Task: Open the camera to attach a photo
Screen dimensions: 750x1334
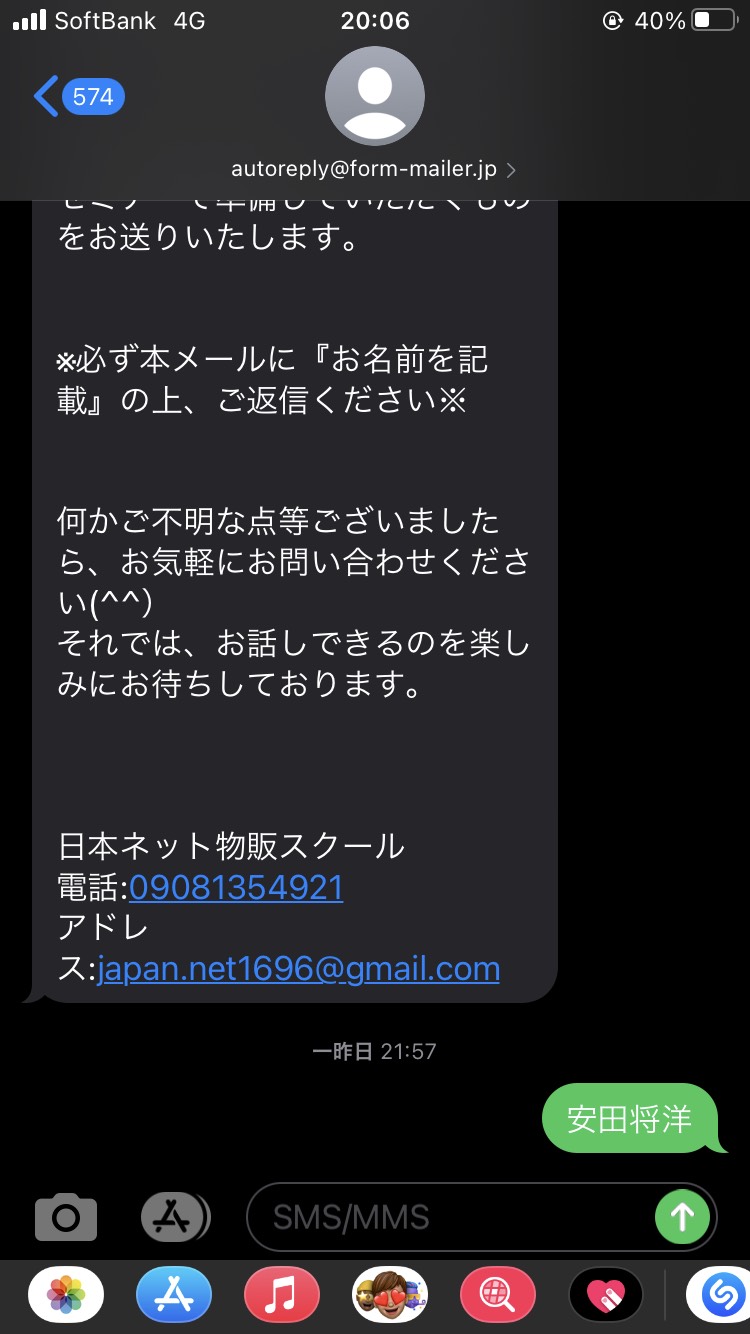Action: pyautogui.click(x=66, y=1217)
